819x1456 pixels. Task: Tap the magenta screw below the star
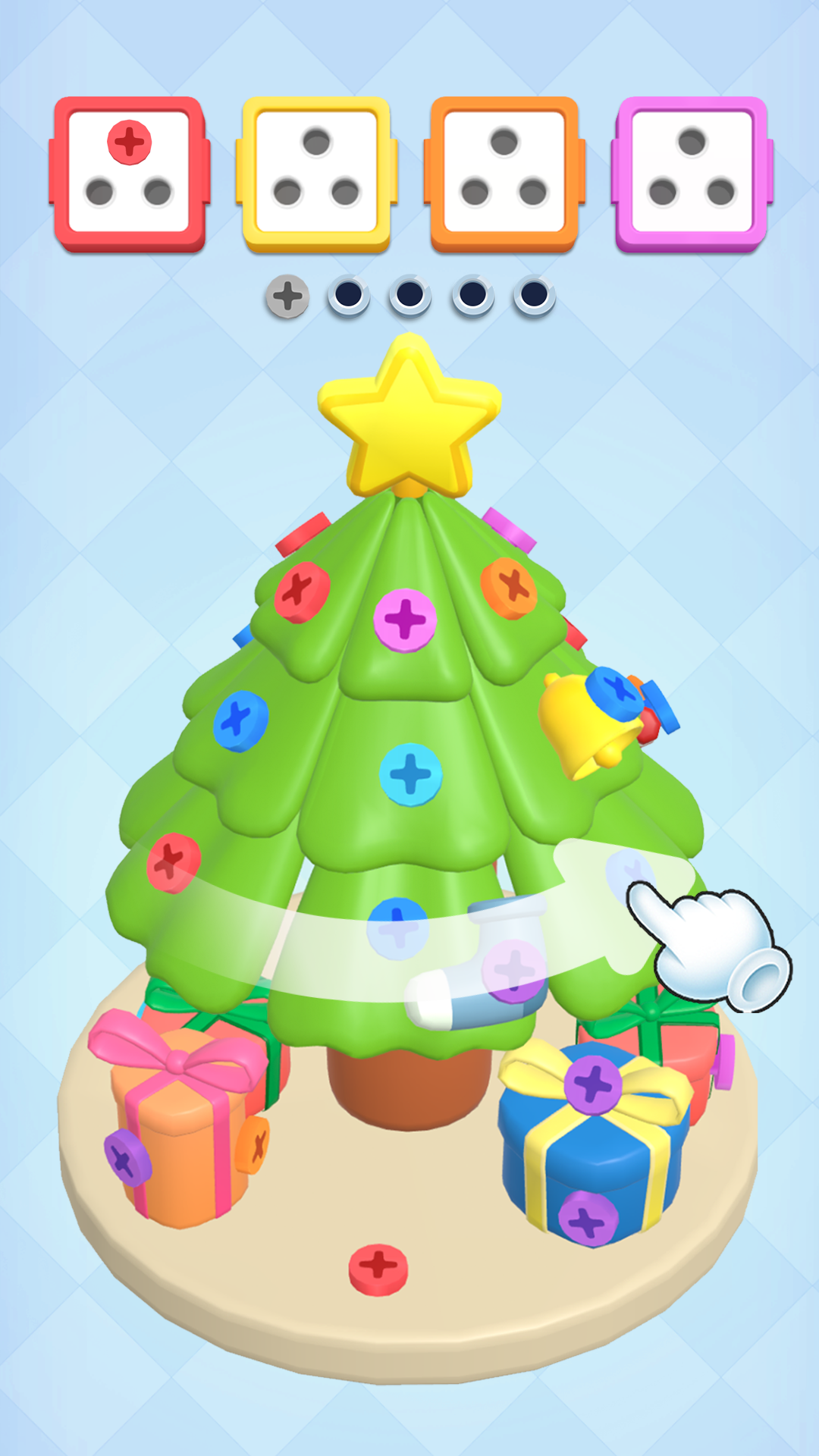pos(405,620)
